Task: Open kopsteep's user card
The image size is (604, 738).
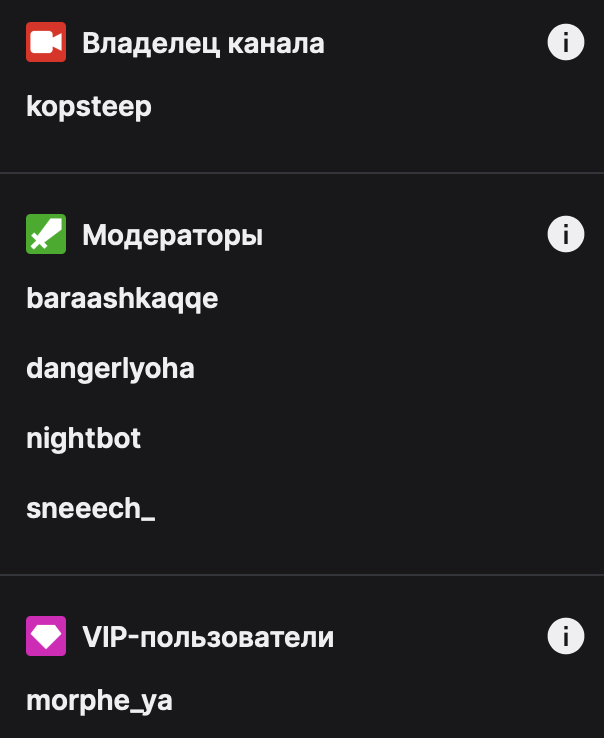Action: pyautogui.click(x=89, y=107)
